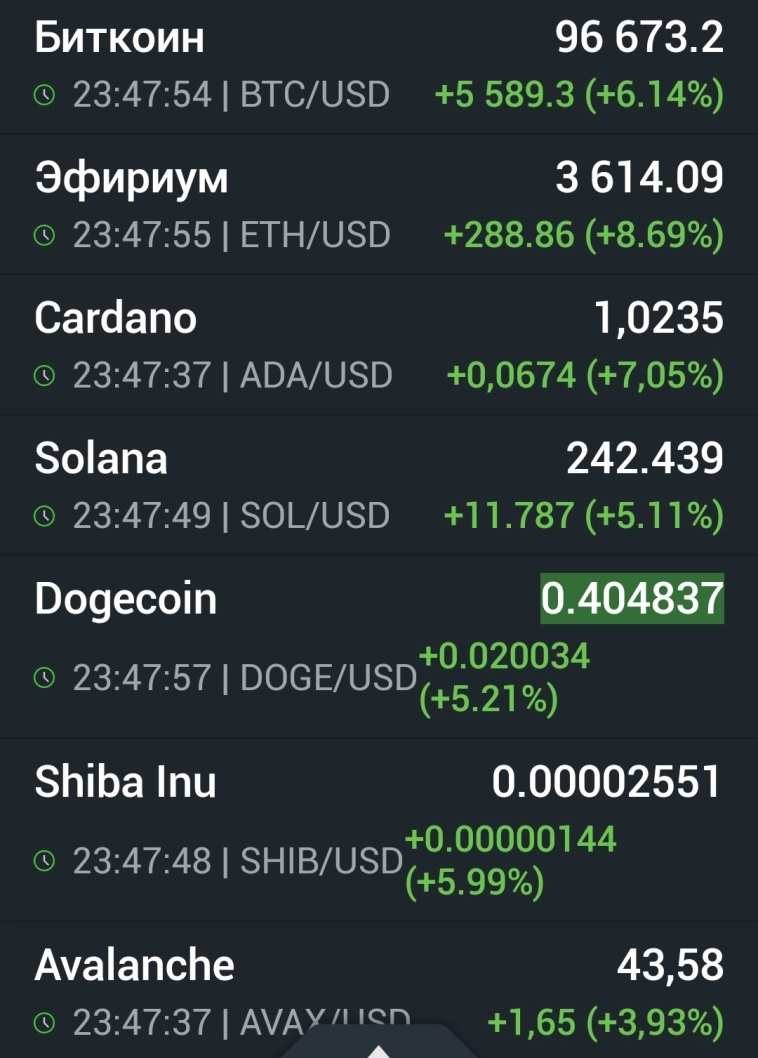This screenshot has width=758, height=1058.
Task: Expand the bottom panel with the up arrow
Action: (x=379, y=1048)
